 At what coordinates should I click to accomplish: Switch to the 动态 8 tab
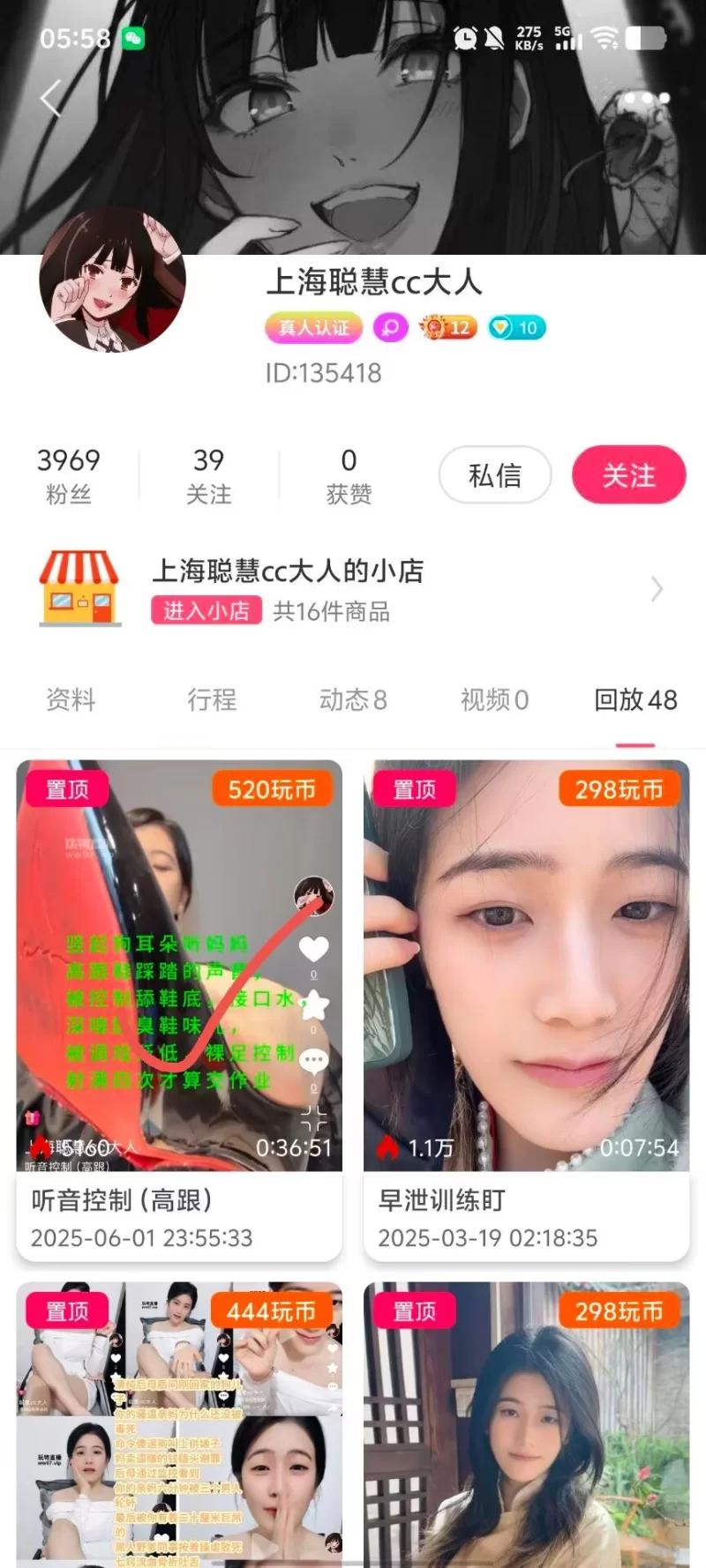click(x=353, y=700)
